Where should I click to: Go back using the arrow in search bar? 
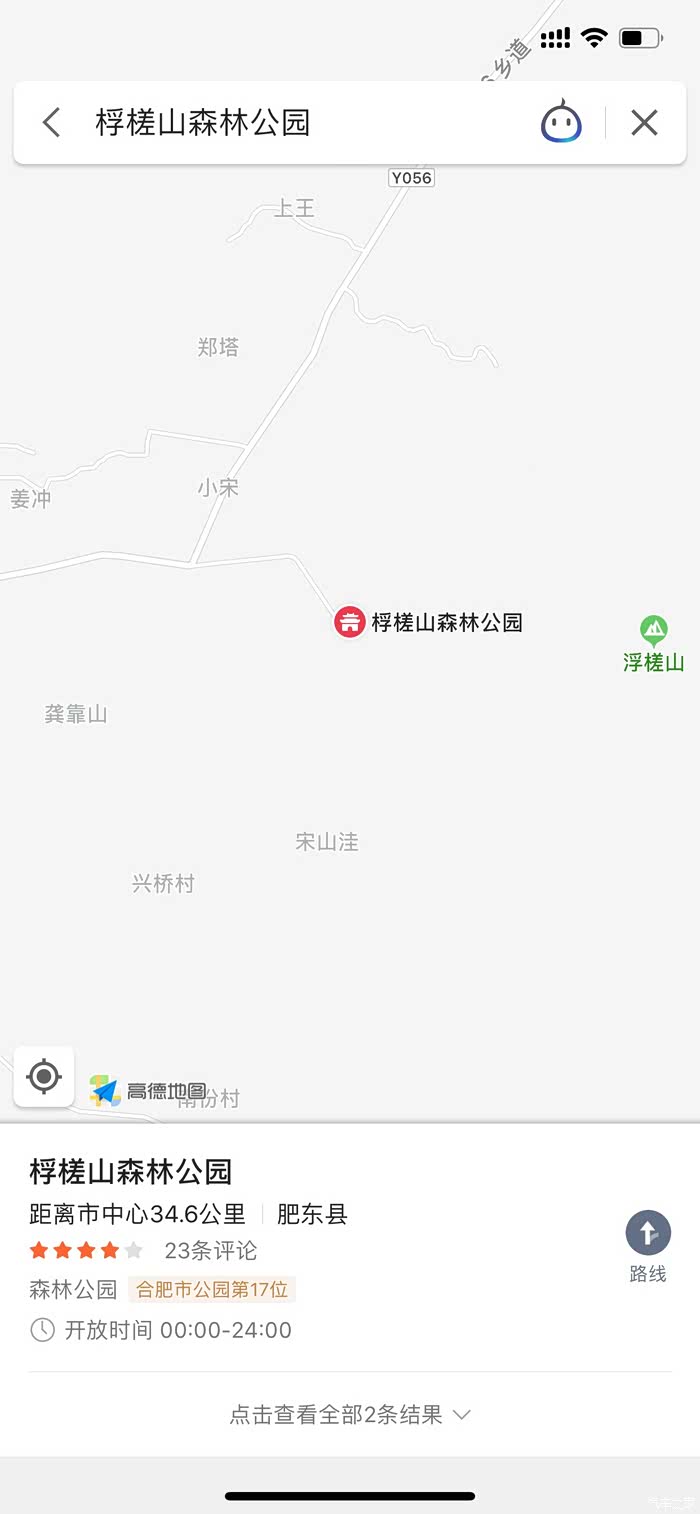[x=52, y=123]
